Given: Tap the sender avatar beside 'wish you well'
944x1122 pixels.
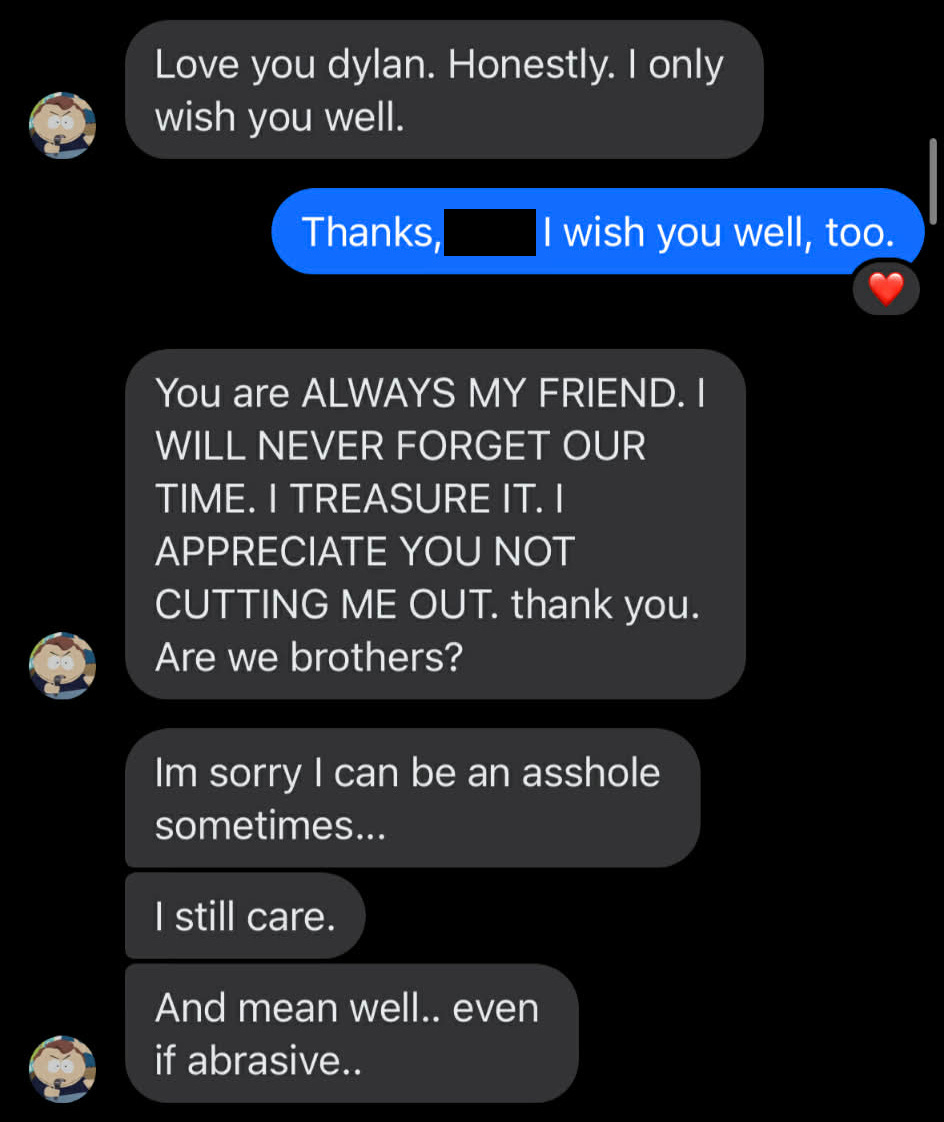Looking at the screenshot, I should pos(62,126).
